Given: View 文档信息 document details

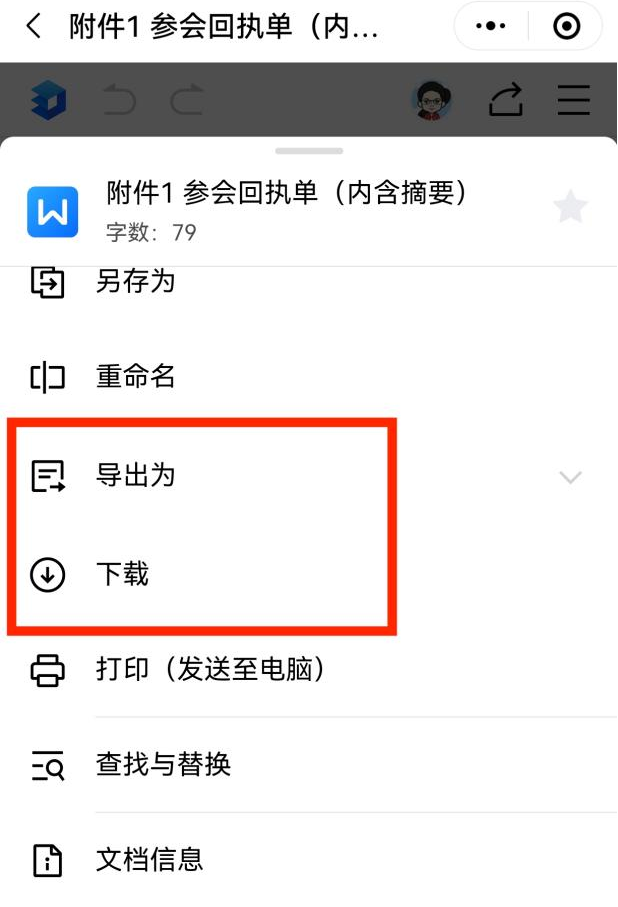Looking at the screenshot, I should coord(149,859).
